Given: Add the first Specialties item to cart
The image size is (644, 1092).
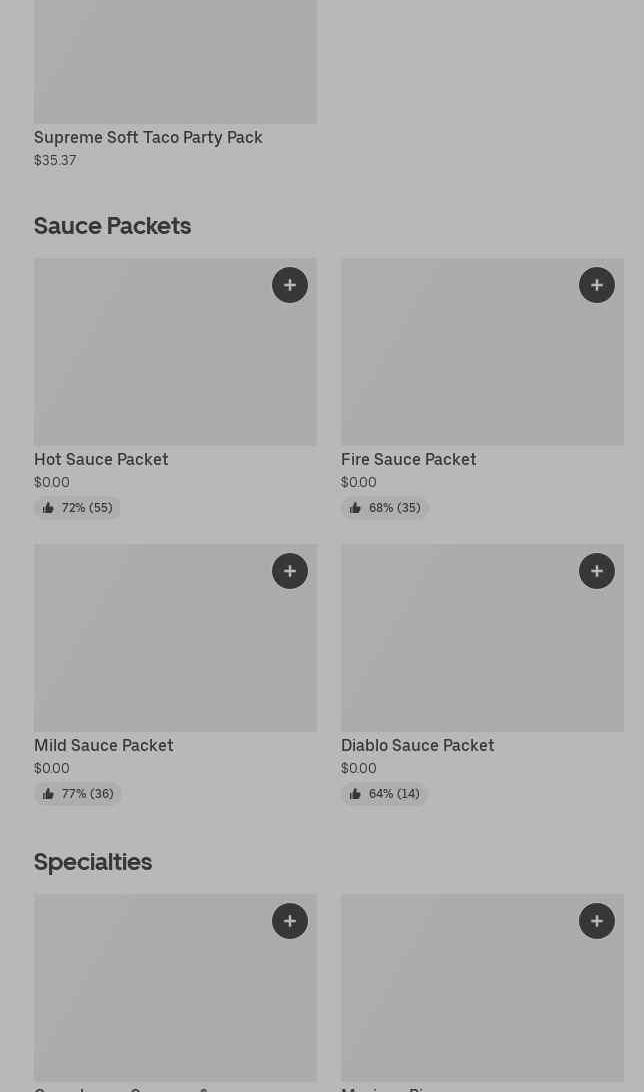Looking at the screenshot, I should pos(290,921).
